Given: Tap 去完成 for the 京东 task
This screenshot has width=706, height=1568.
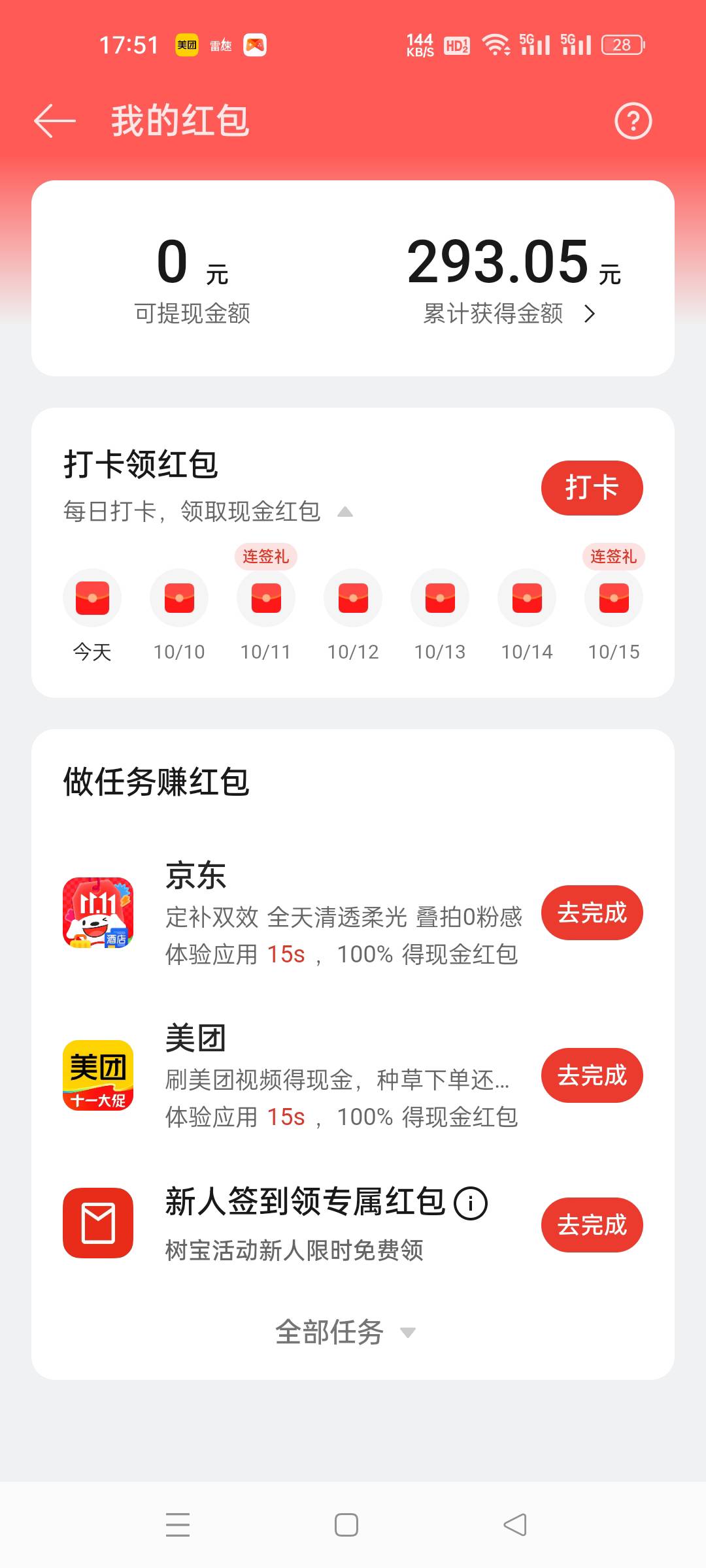Looking at the screenshot, I should (592, 913).
